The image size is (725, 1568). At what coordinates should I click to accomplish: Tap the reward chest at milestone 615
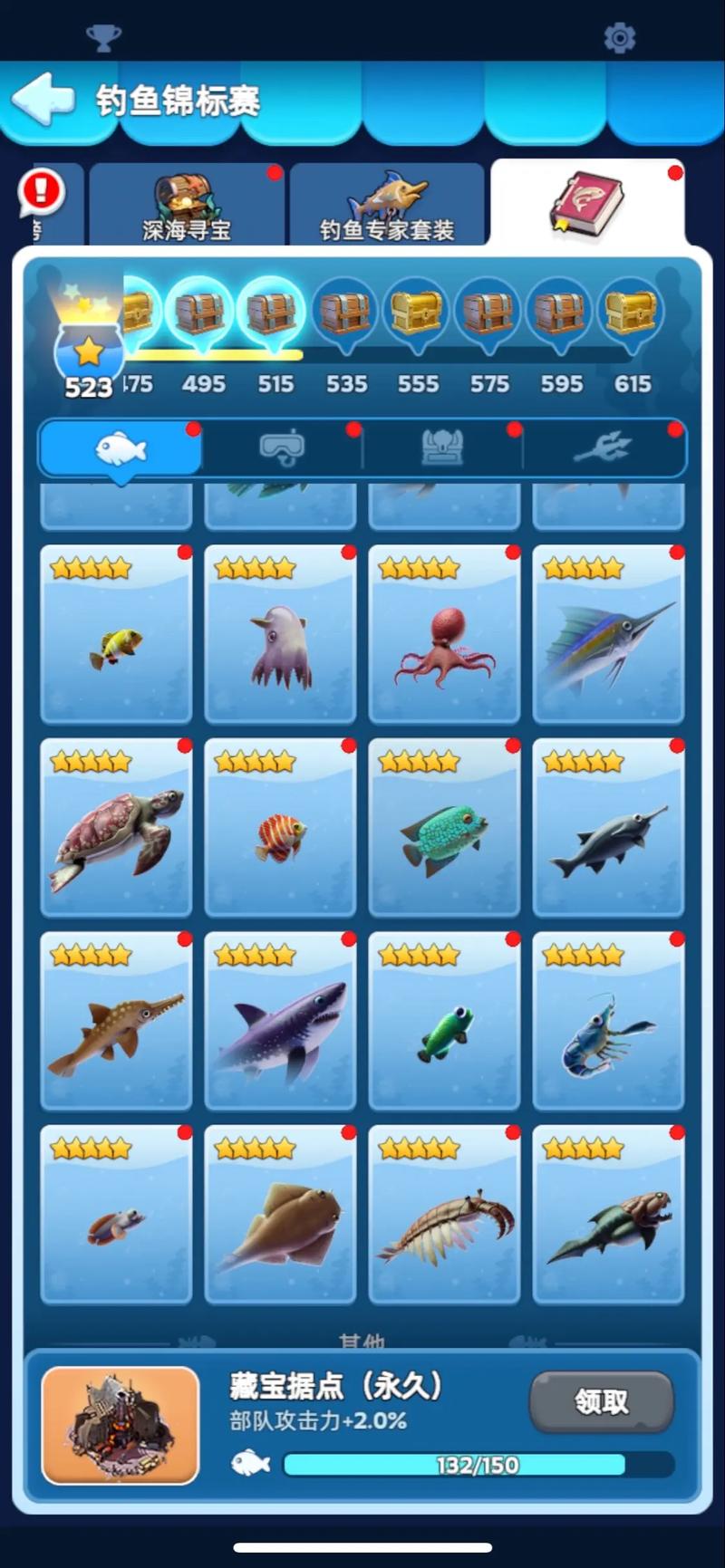coord(633,313)
